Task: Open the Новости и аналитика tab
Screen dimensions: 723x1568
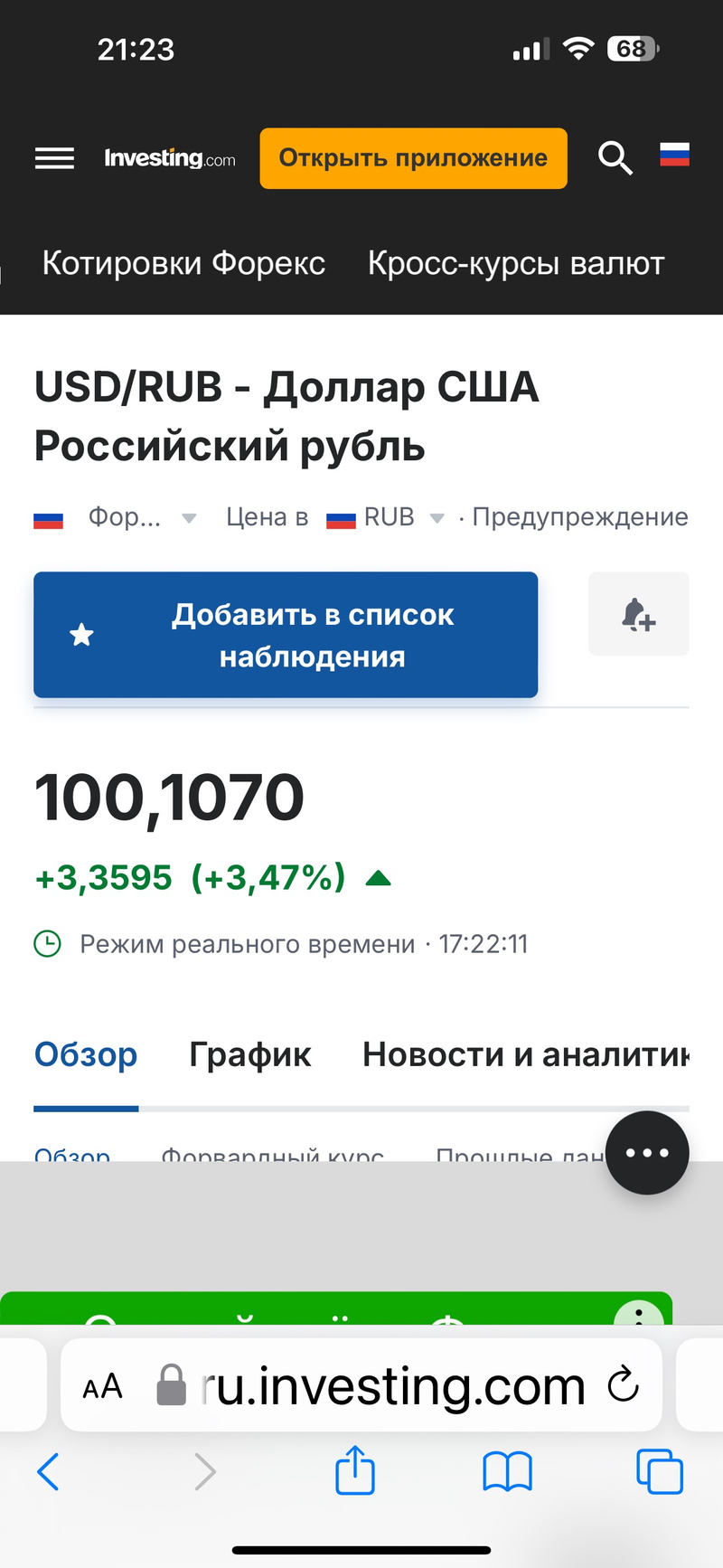Action: coord(525,1054)
